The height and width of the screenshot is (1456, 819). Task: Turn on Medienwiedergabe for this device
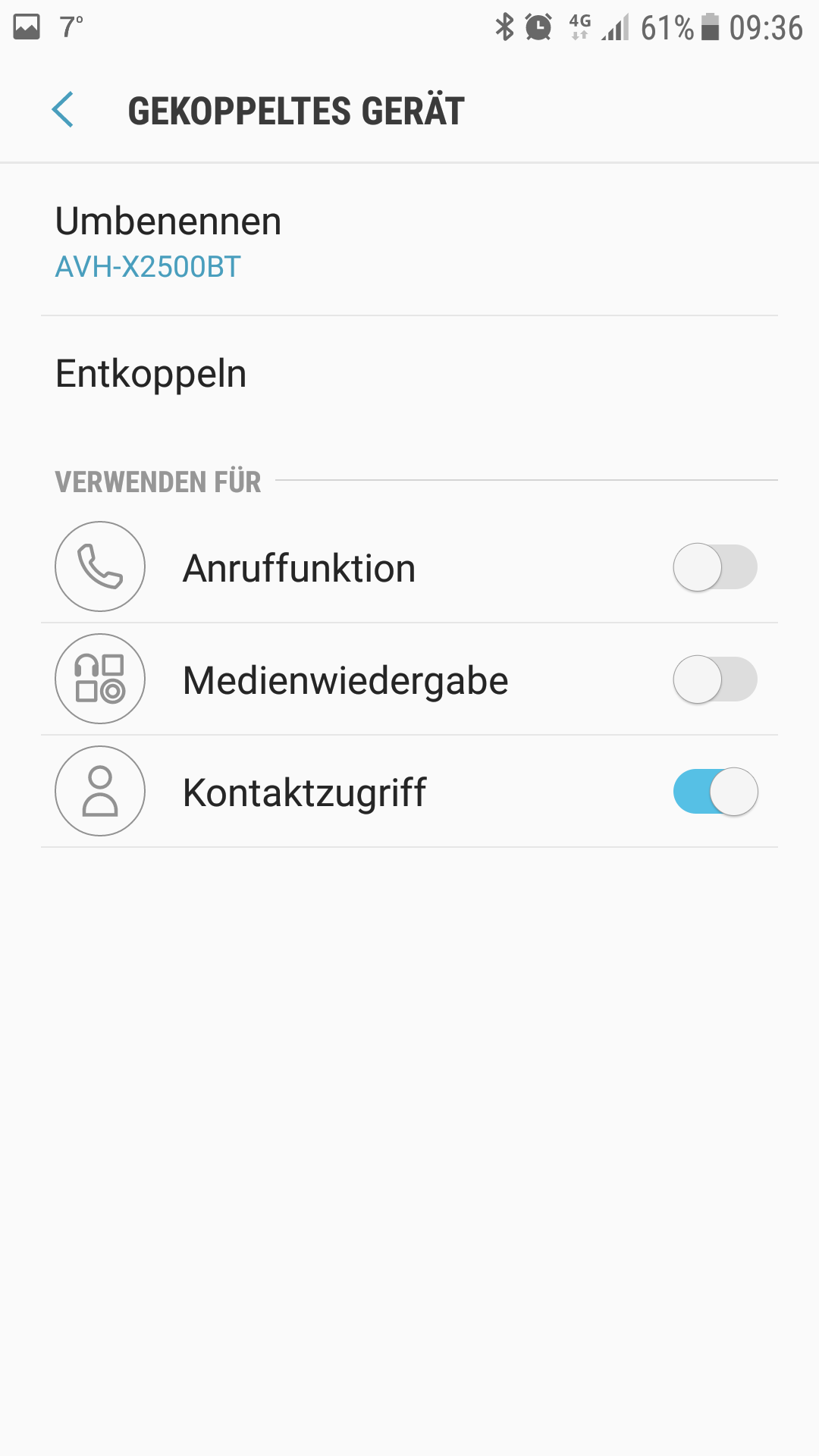(x=714, y=679)
